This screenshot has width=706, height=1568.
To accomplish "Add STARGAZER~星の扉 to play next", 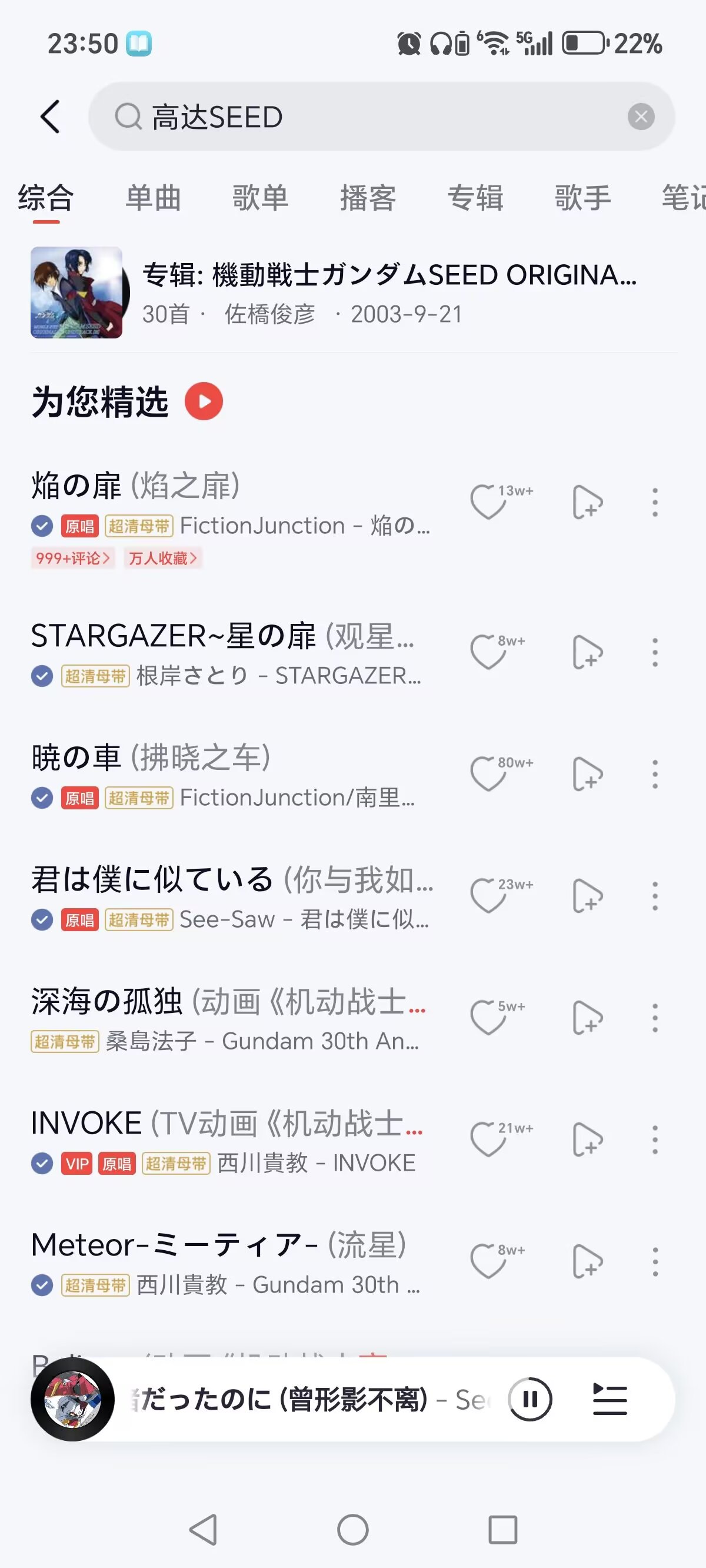I will pos(587,653).
